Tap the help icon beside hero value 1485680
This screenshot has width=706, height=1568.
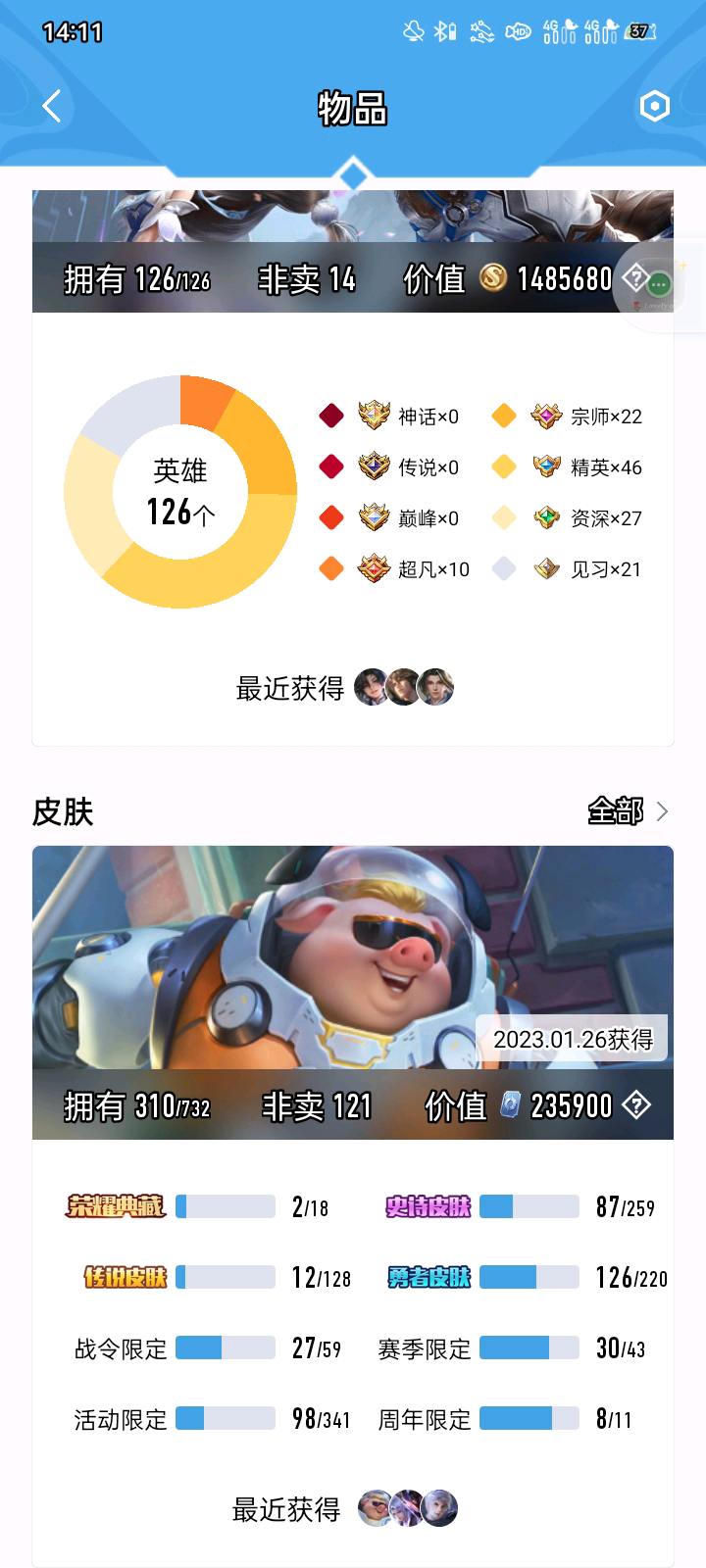pyautogui.click(x=635, y=278)
